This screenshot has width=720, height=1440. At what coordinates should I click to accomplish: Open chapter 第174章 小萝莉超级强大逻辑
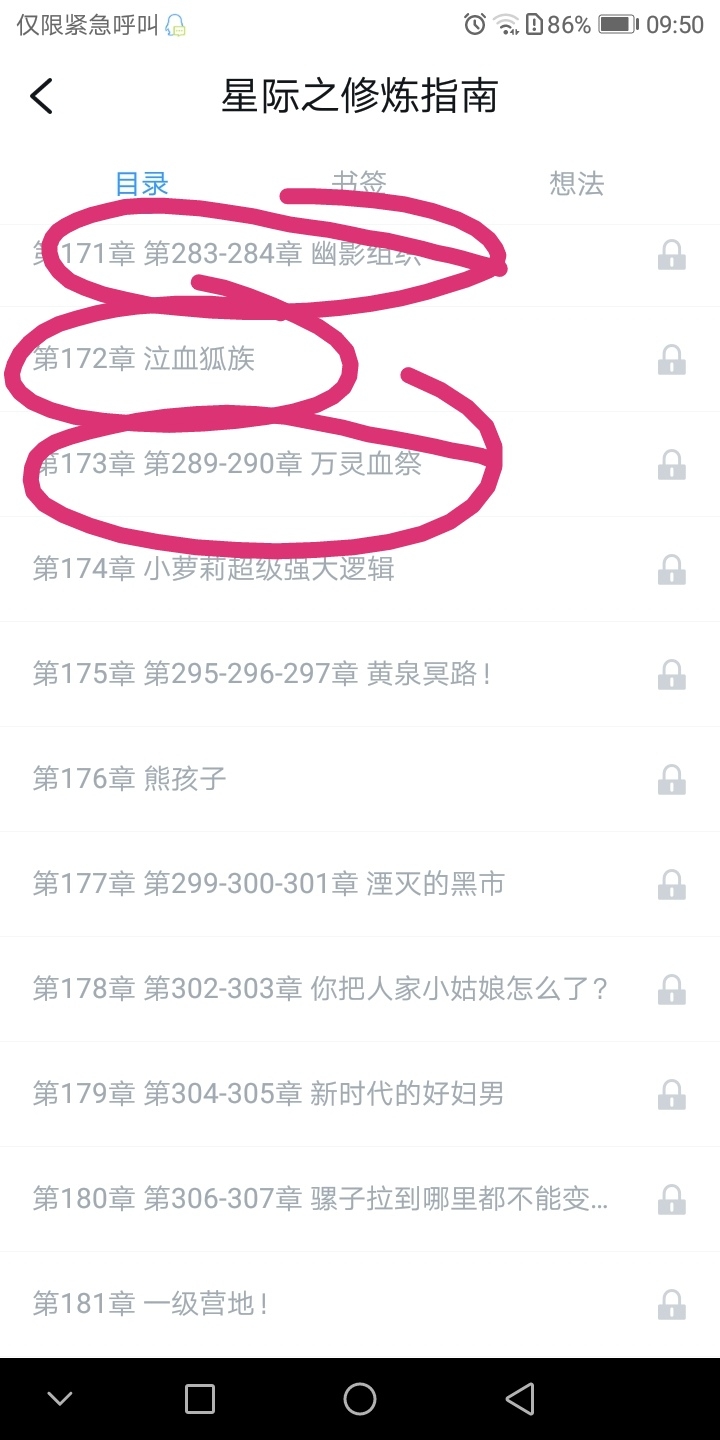coord(214,569)
